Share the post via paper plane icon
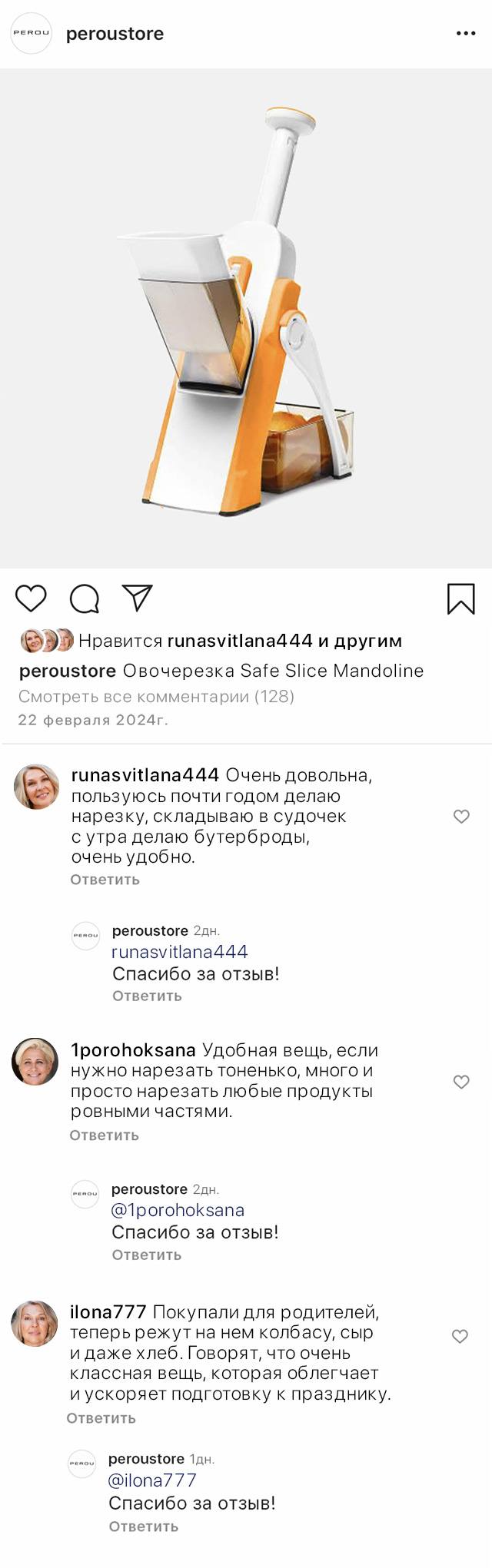 138,598
